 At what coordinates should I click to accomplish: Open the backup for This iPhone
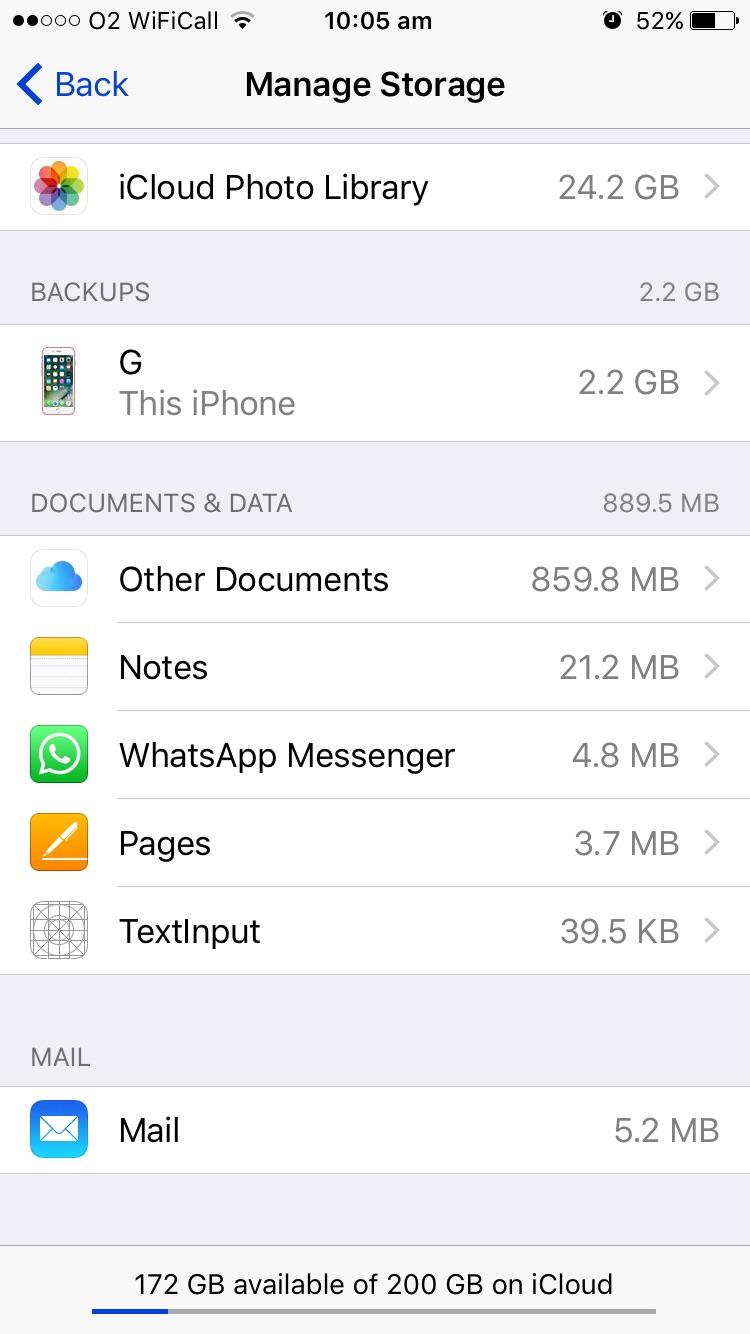(374, 383)
